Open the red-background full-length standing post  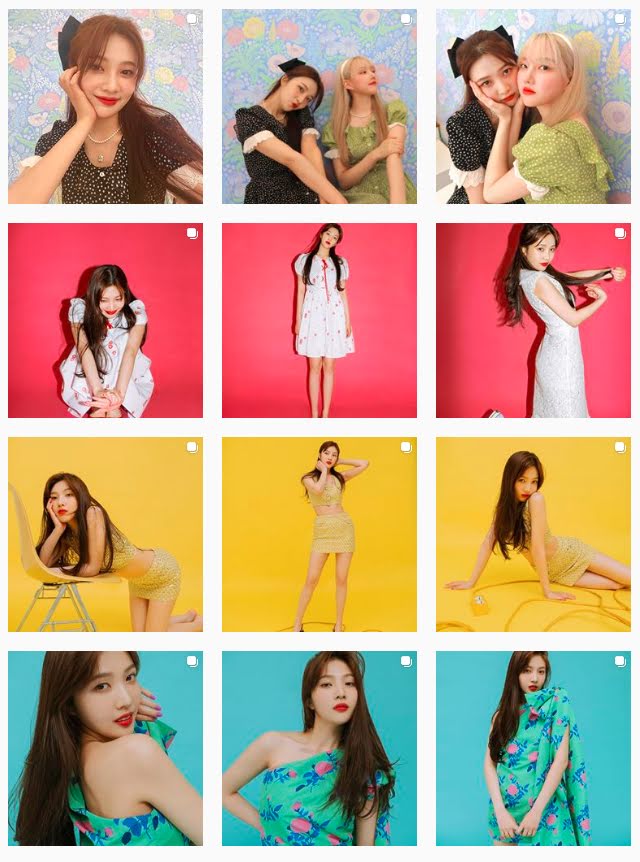(x=319, y=320)
